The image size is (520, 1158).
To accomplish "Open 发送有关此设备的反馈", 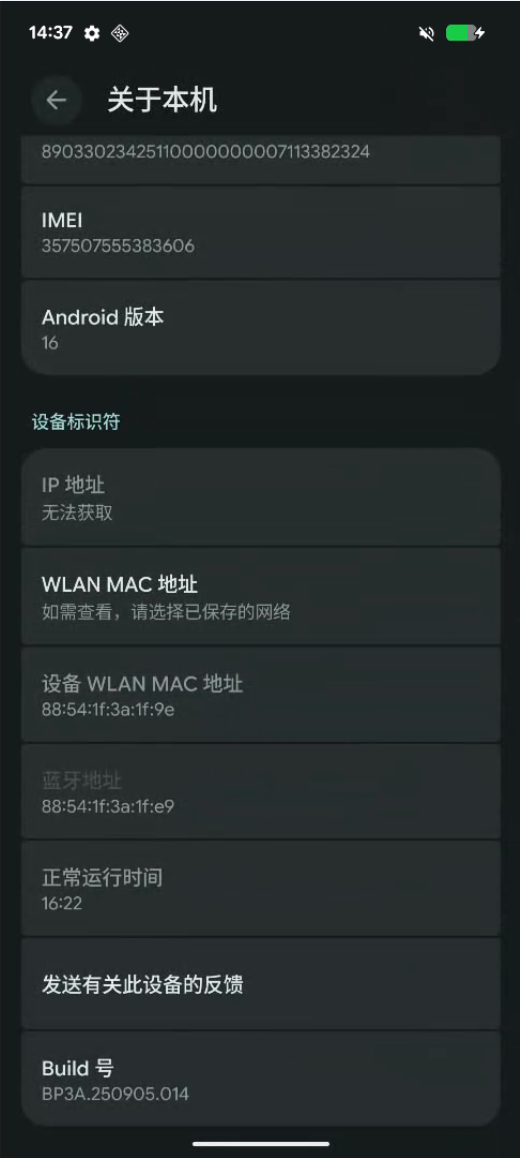I will pyautogui.click(x=261, y=984).
